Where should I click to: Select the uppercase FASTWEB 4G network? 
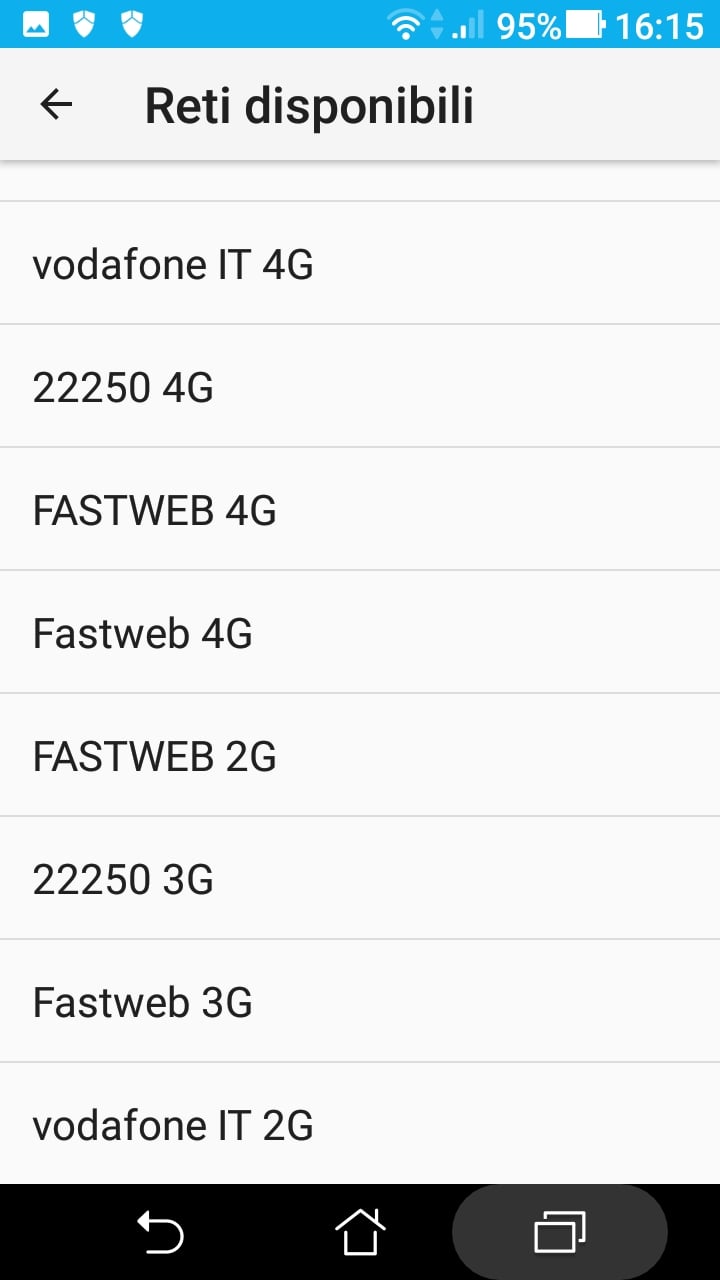(360, 509)
